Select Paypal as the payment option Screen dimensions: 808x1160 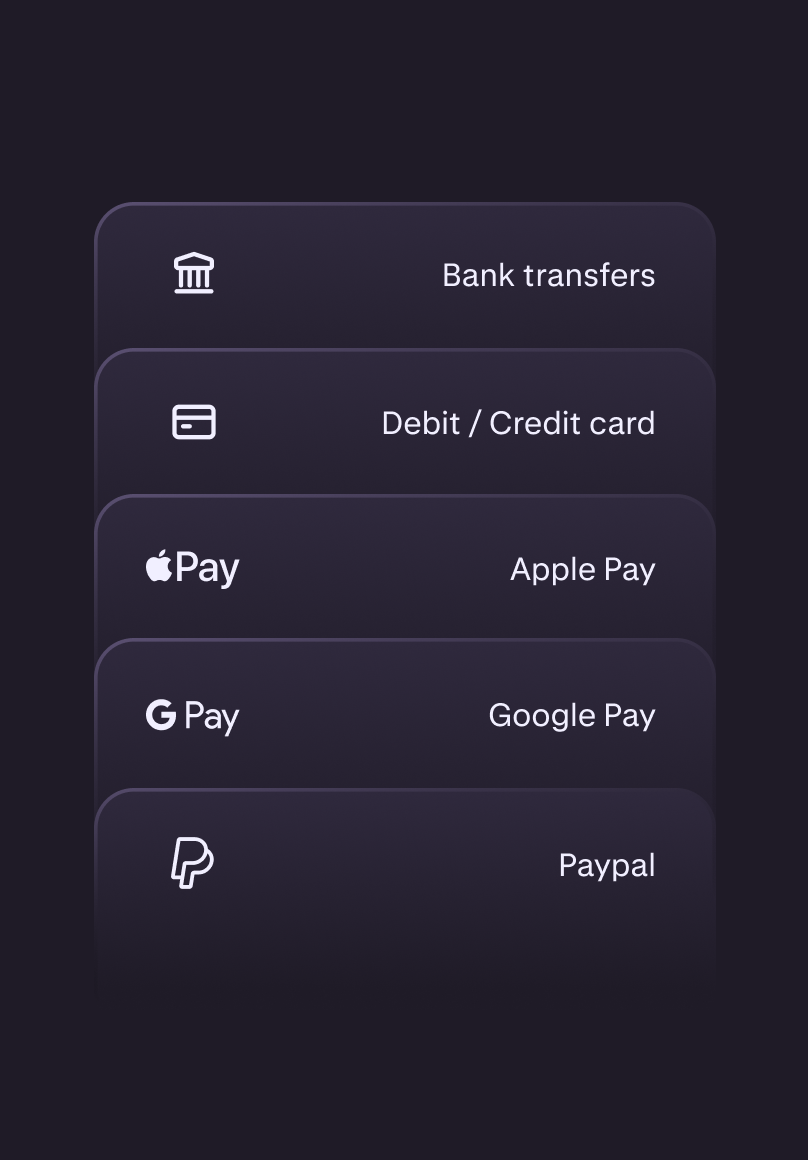pos(404,863)
